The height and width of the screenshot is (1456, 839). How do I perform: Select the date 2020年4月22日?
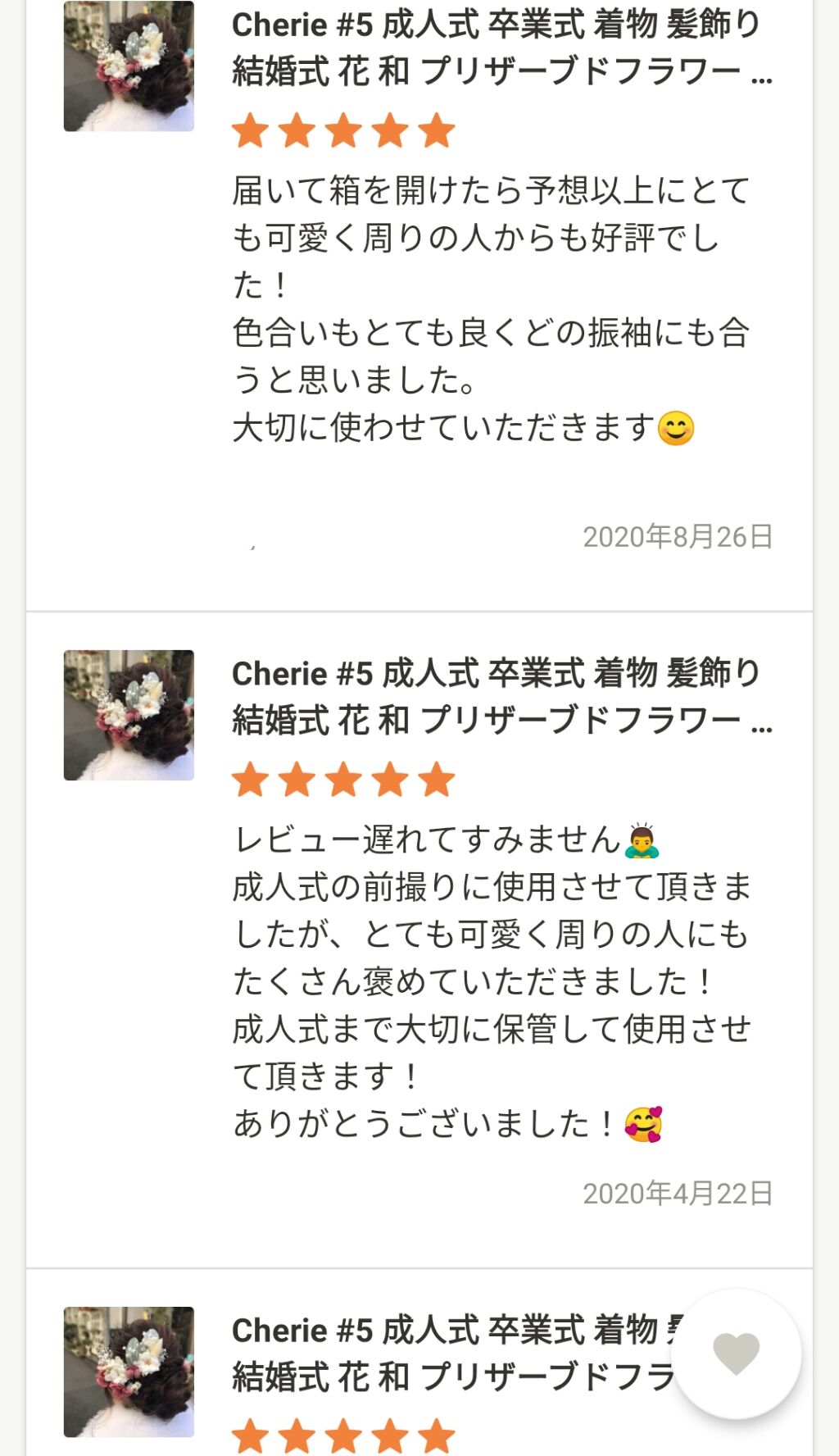pyautogui.click(x=678, y=1193)
